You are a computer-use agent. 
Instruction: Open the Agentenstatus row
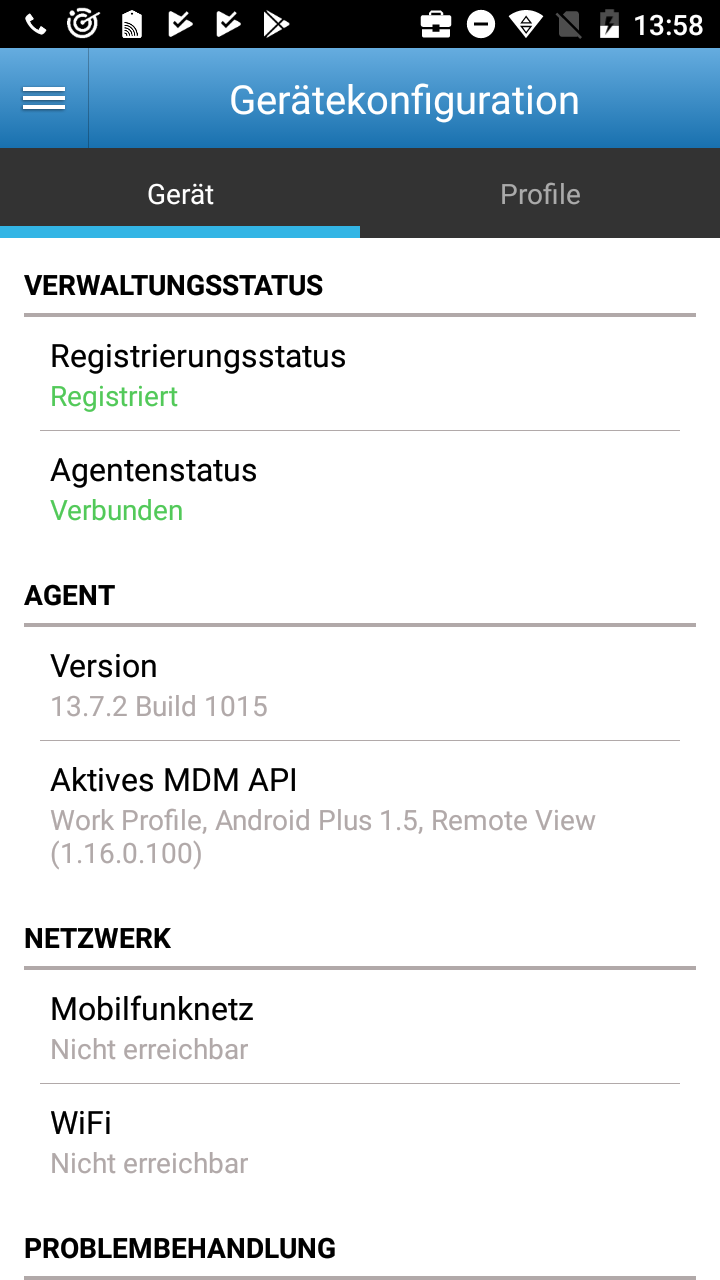[360, 490]
